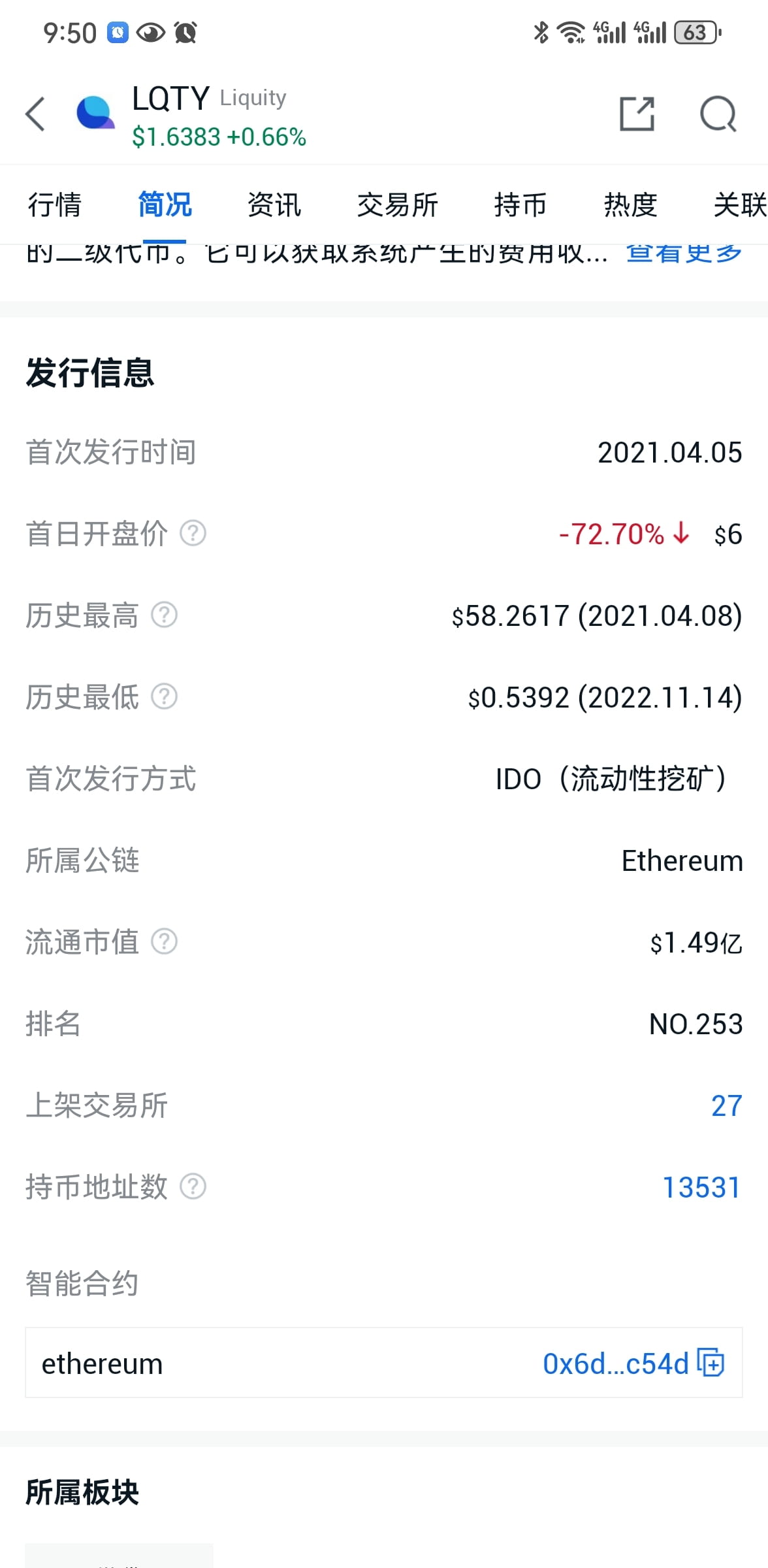Click the battery indicator showing 63

coord(694,32)
